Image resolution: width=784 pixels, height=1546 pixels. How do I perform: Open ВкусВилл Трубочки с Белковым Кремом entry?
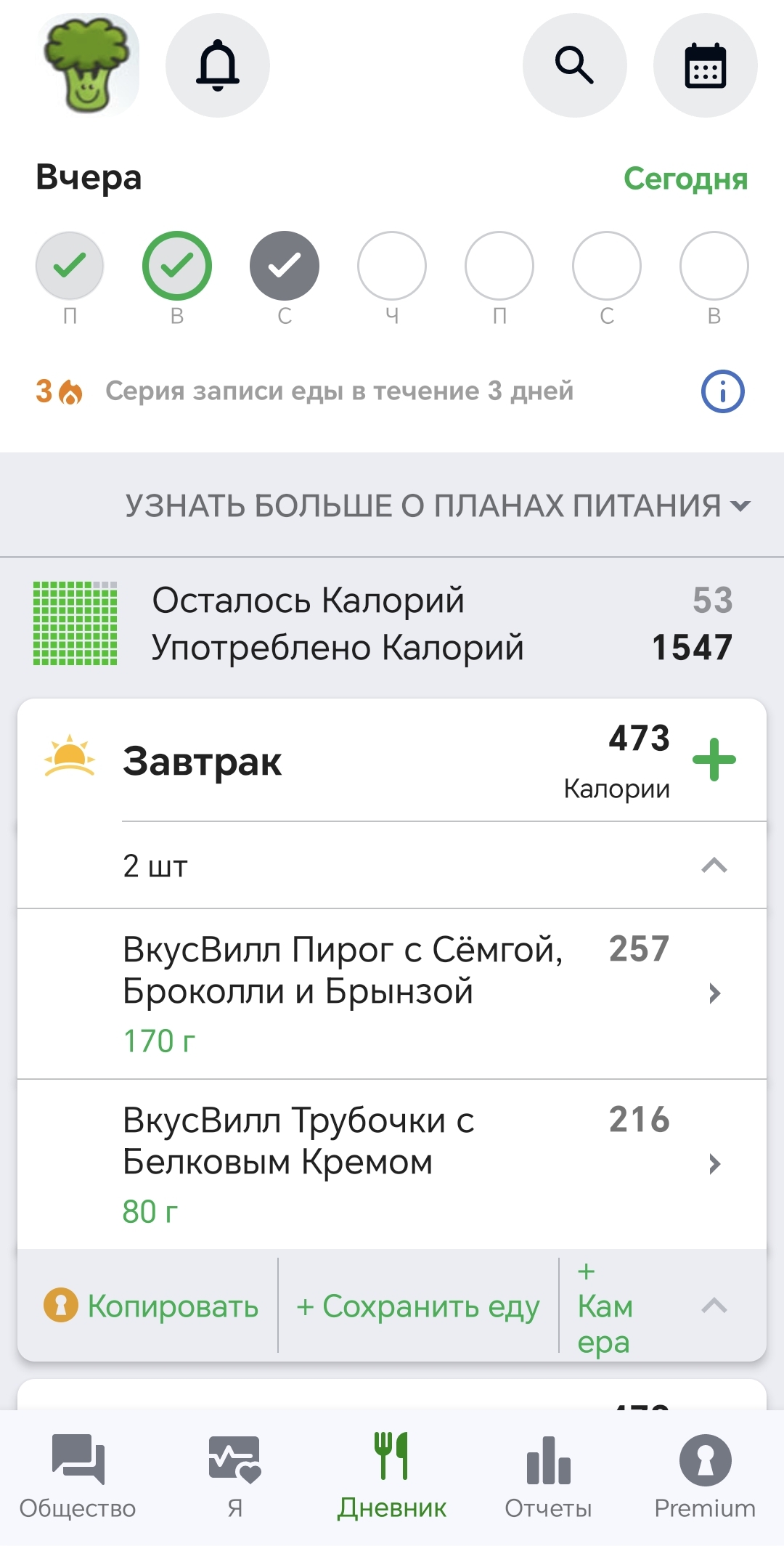[392, 1163]
